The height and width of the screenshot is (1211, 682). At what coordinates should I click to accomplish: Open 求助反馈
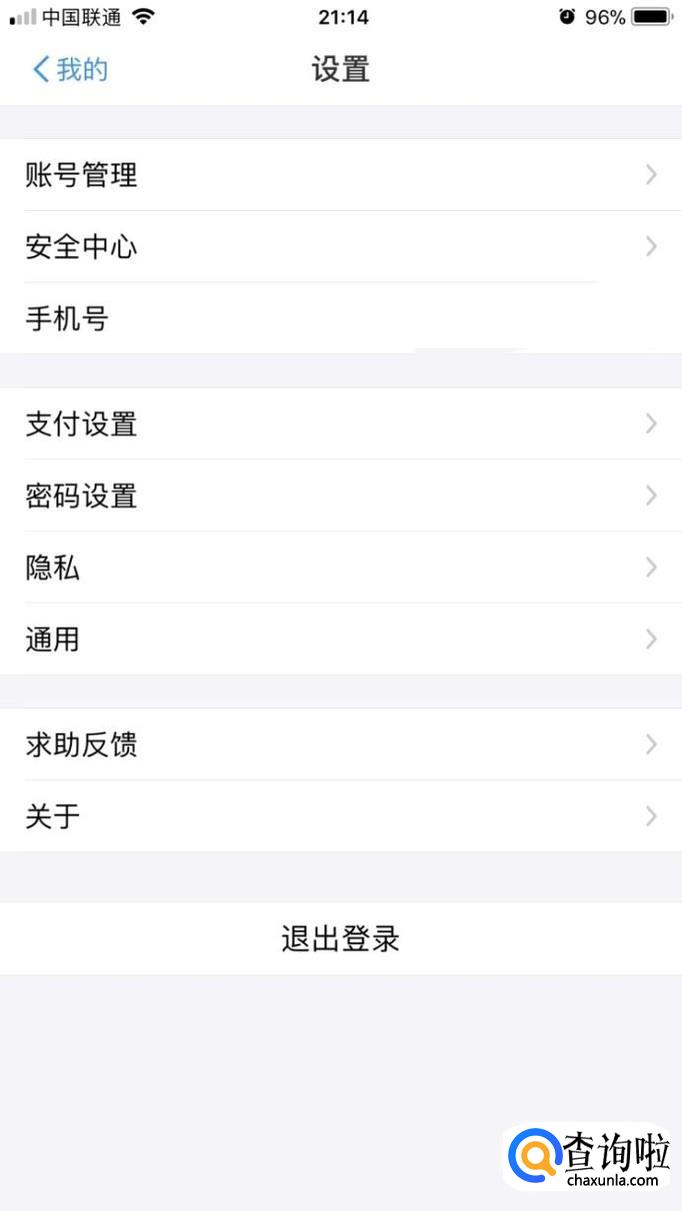pyautogui.click(x=340, y=745)
